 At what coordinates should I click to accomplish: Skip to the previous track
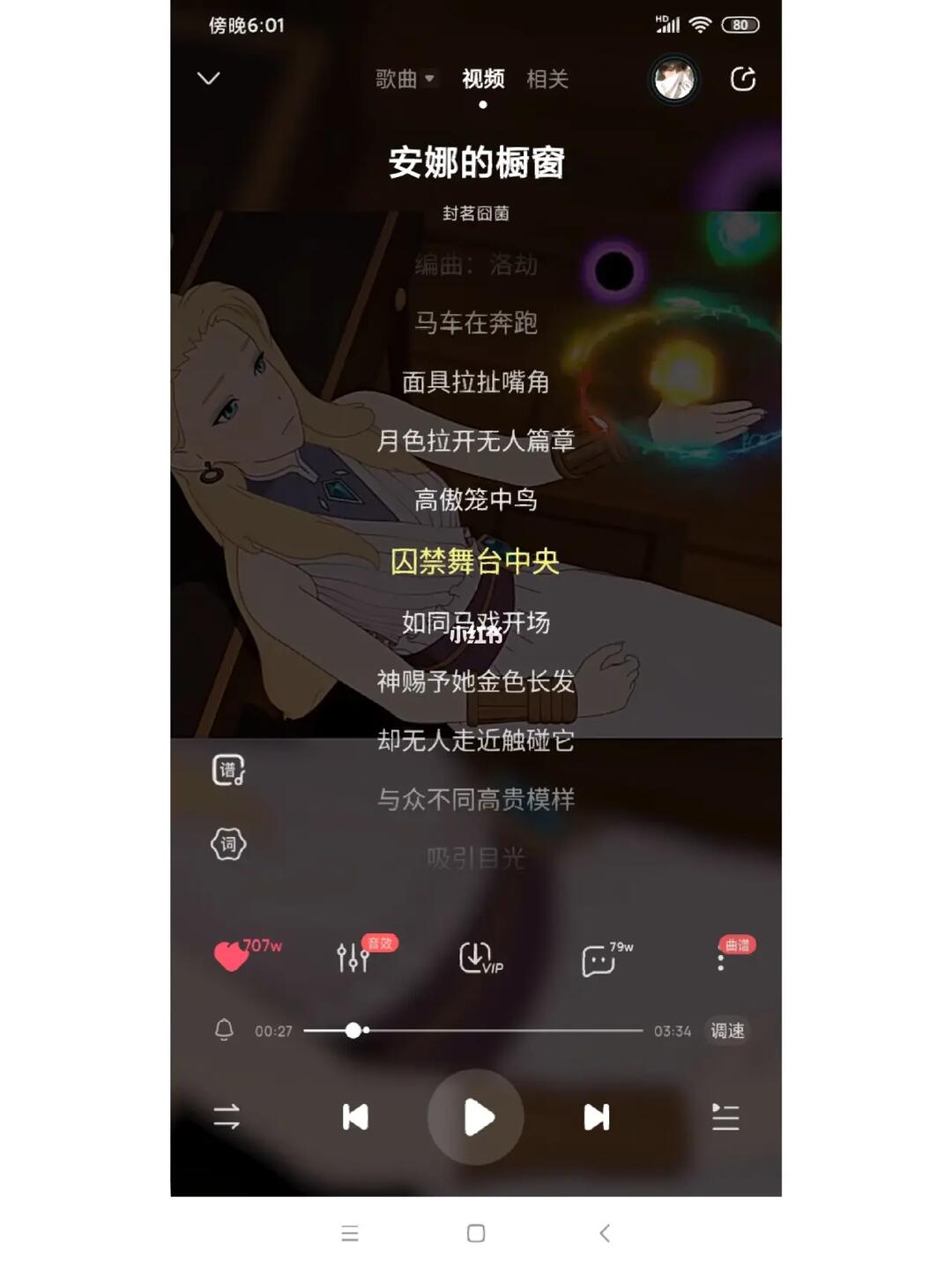(x=355, y=1117)
